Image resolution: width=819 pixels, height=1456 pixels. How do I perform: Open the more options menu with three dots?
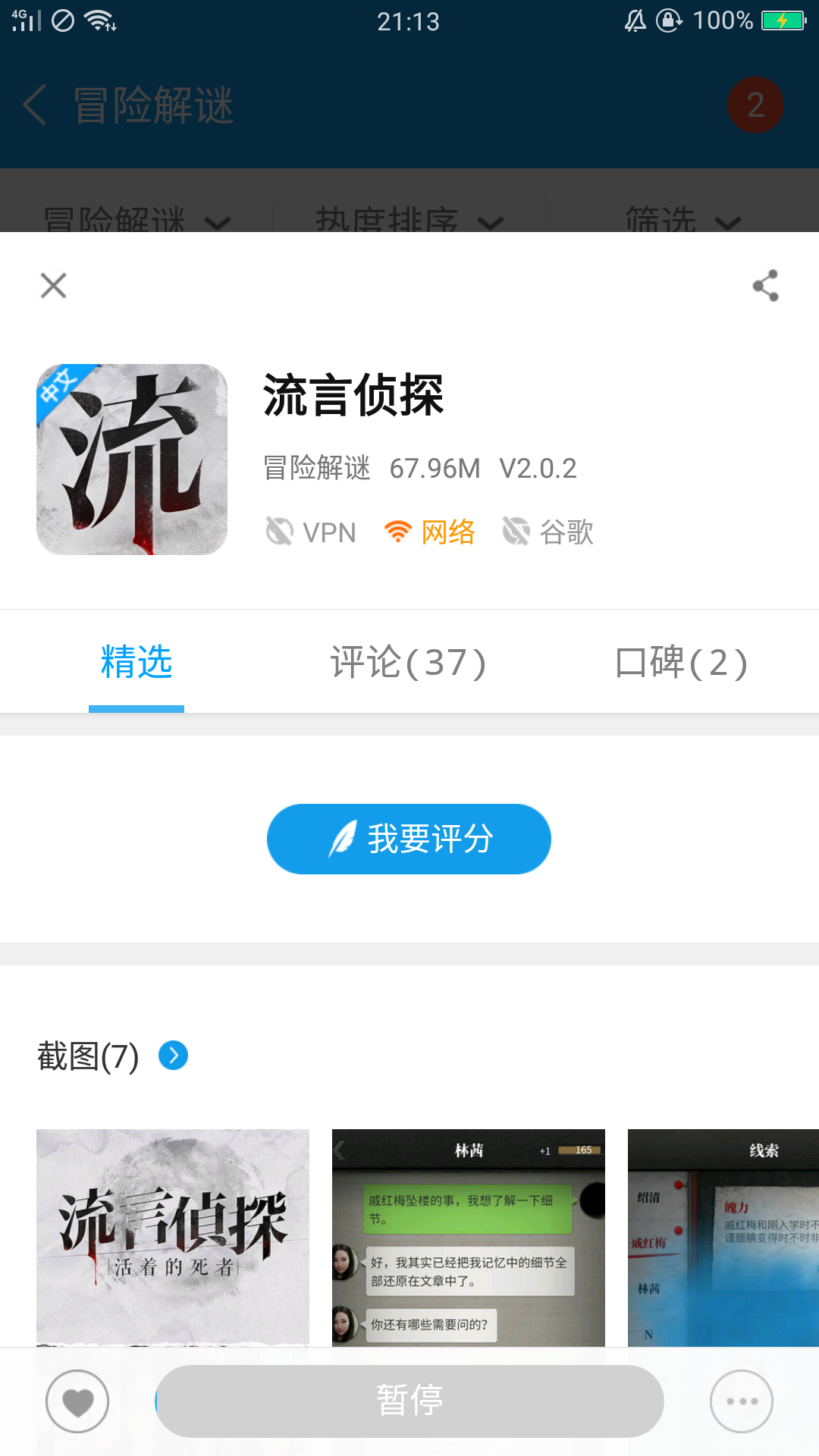pos(741,1401)
